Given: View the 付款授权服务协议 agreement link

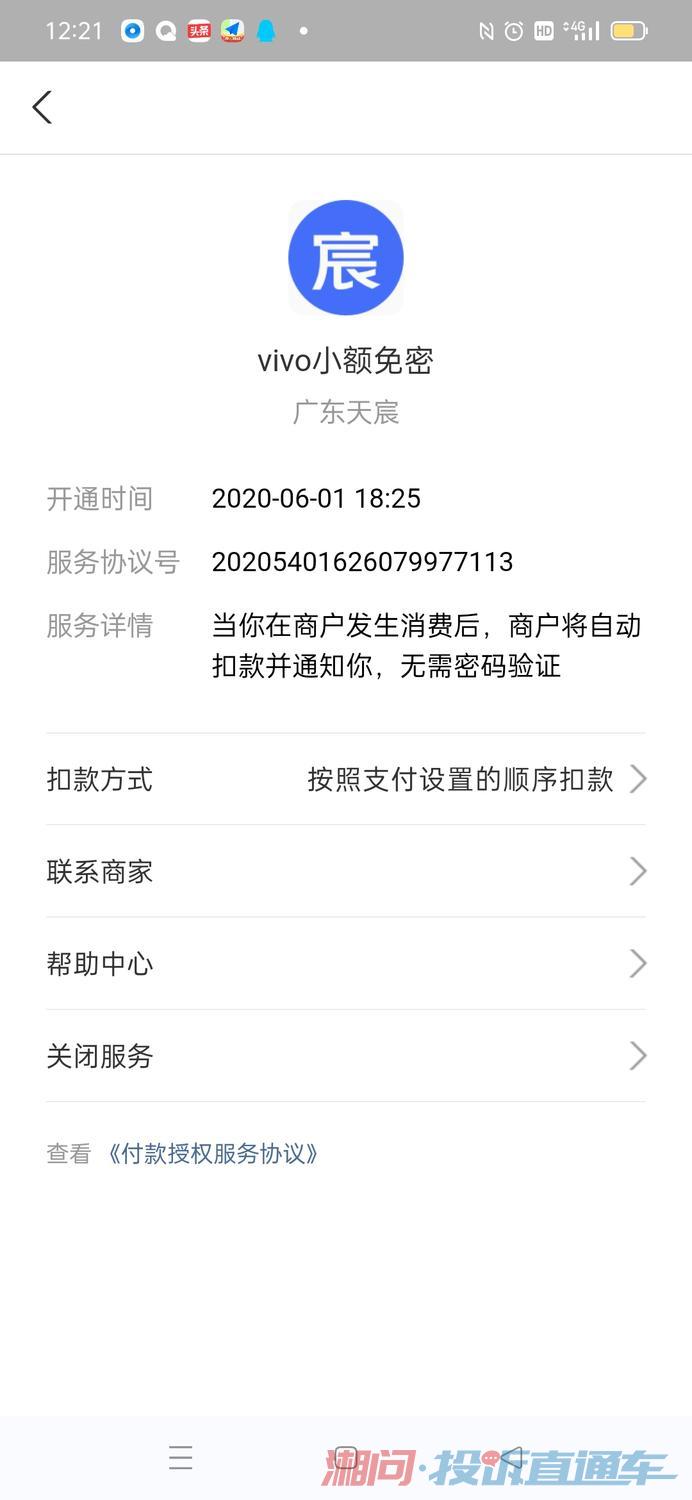Looking at the screenshot, I should [212, 1154].
